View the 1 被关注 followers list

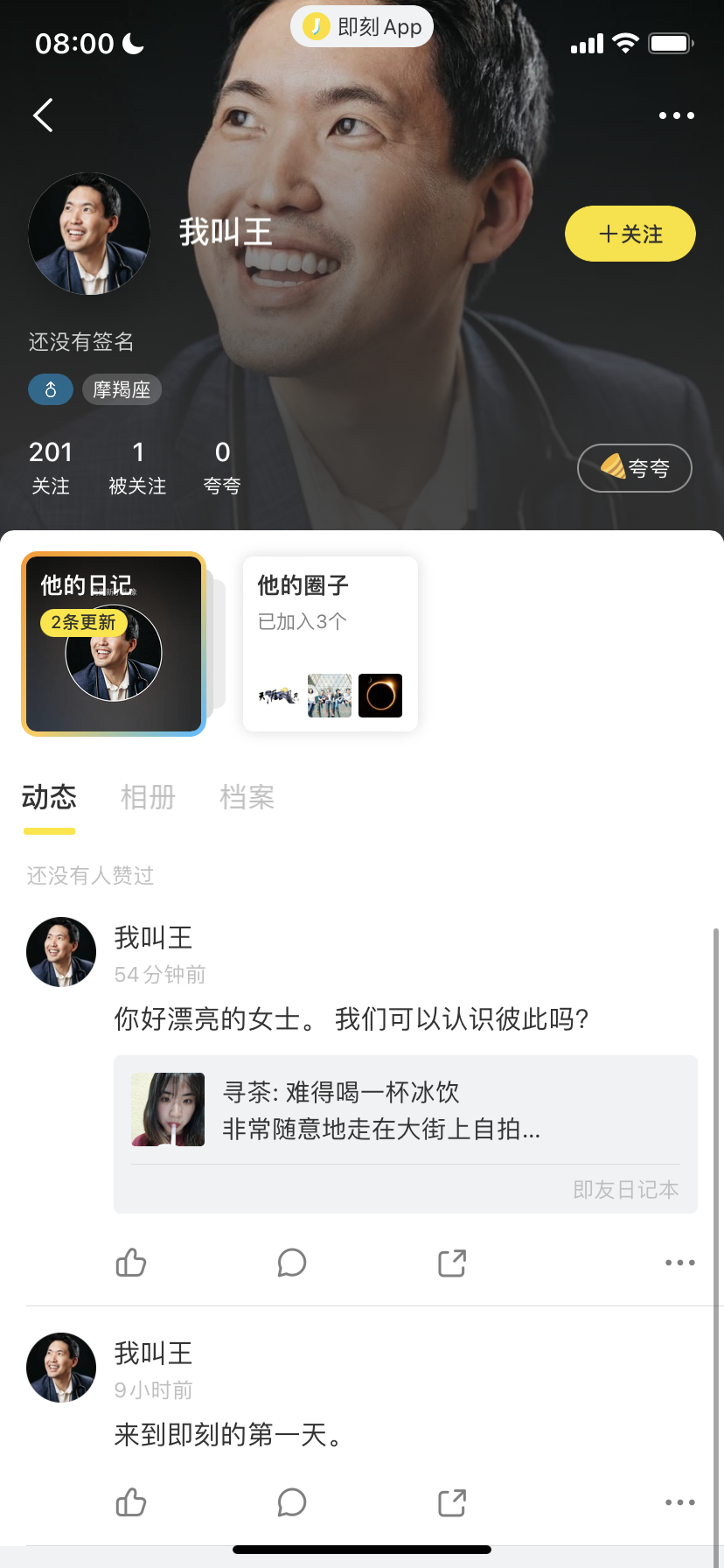[137, 468]
